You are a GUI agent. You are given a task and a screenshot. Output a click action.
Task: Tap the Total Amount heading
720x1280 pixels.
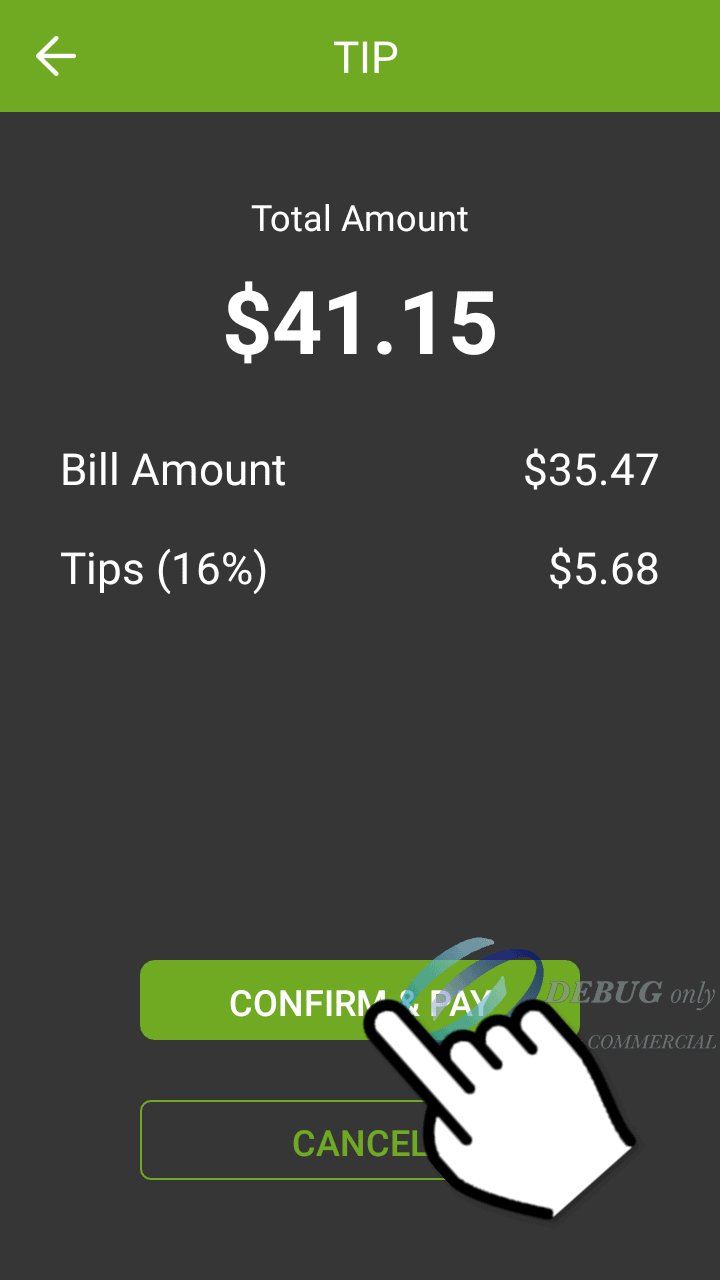point(360,218)
